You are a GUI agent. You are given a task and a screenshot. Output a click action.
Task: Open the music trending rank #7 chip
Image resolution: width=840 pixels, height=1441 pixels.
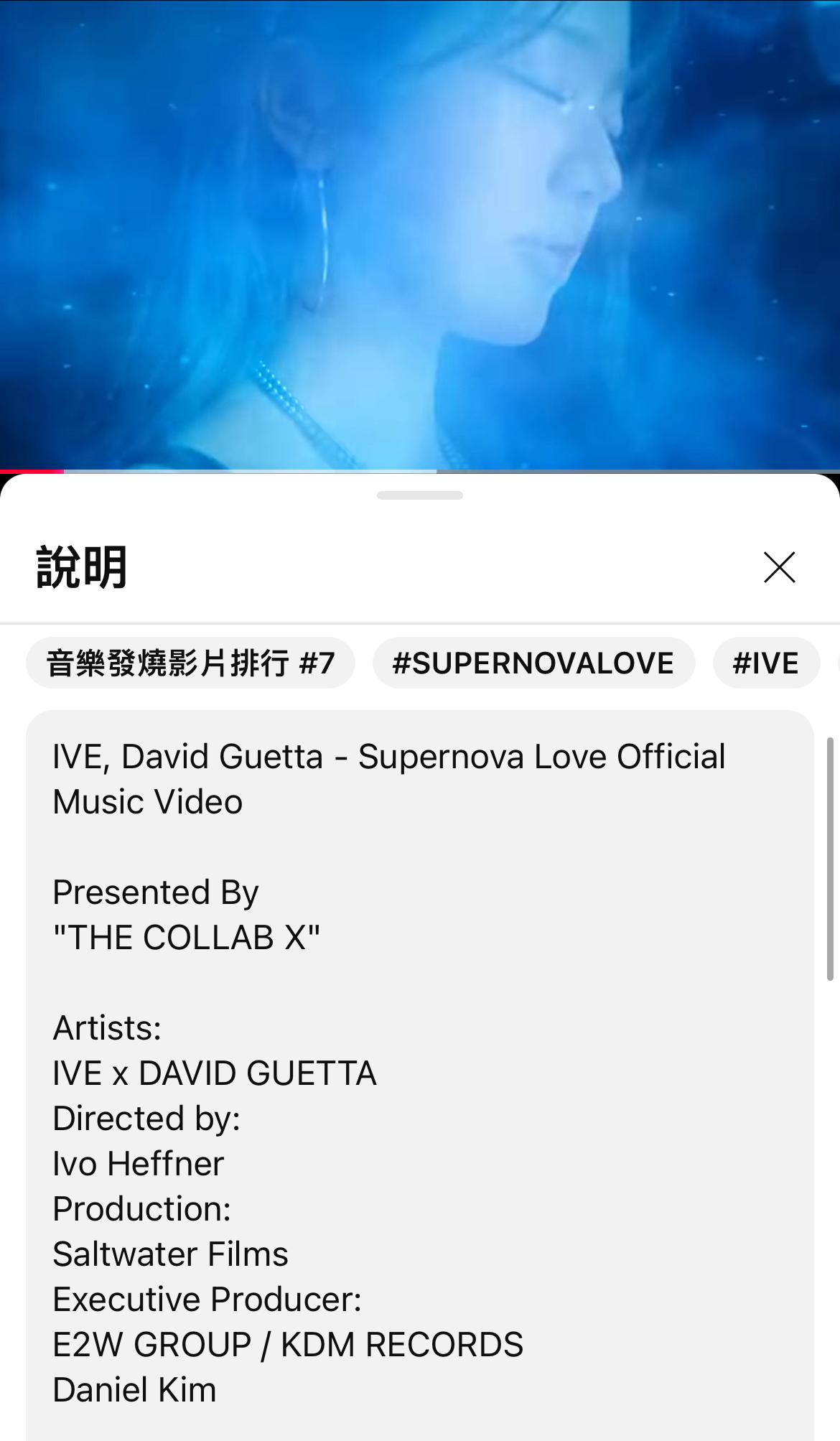click(190, 663)
